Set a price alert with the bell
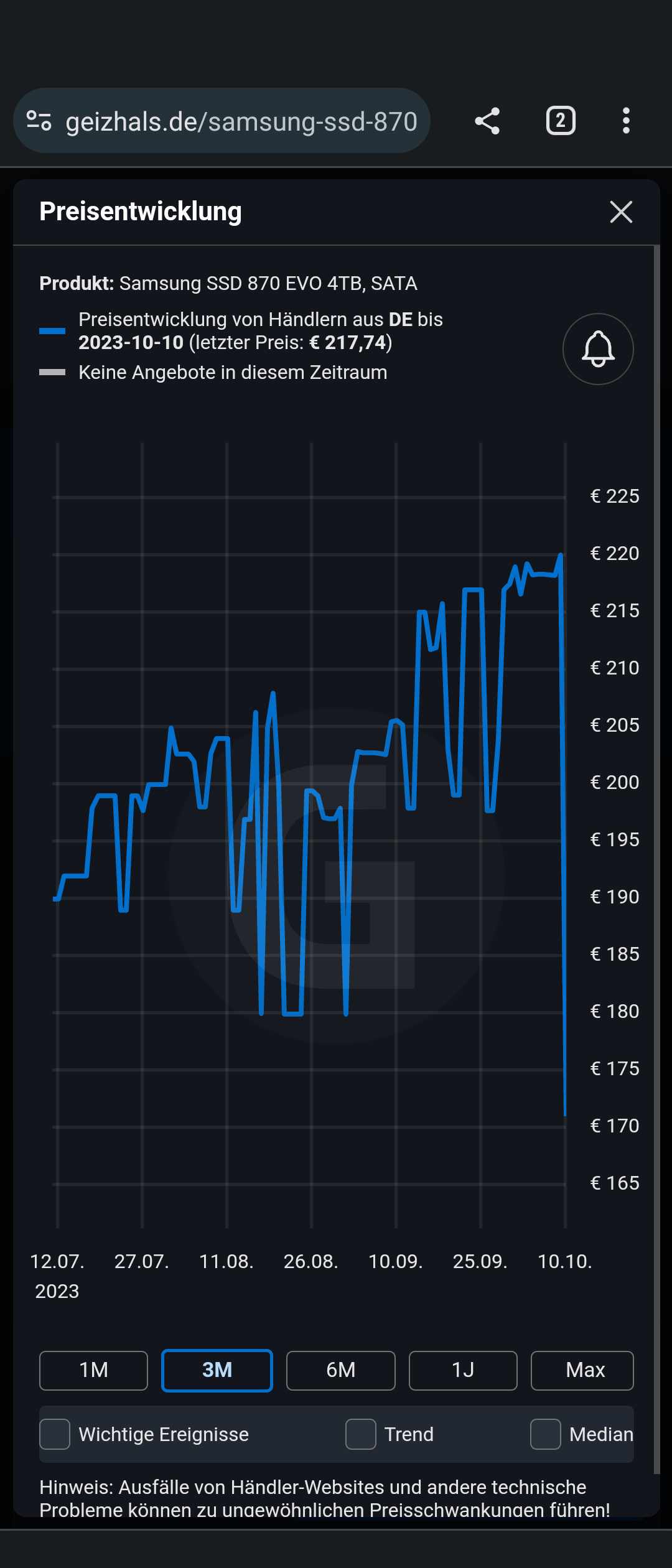Viewport: 672px width, 1568px height. [598, 349]
